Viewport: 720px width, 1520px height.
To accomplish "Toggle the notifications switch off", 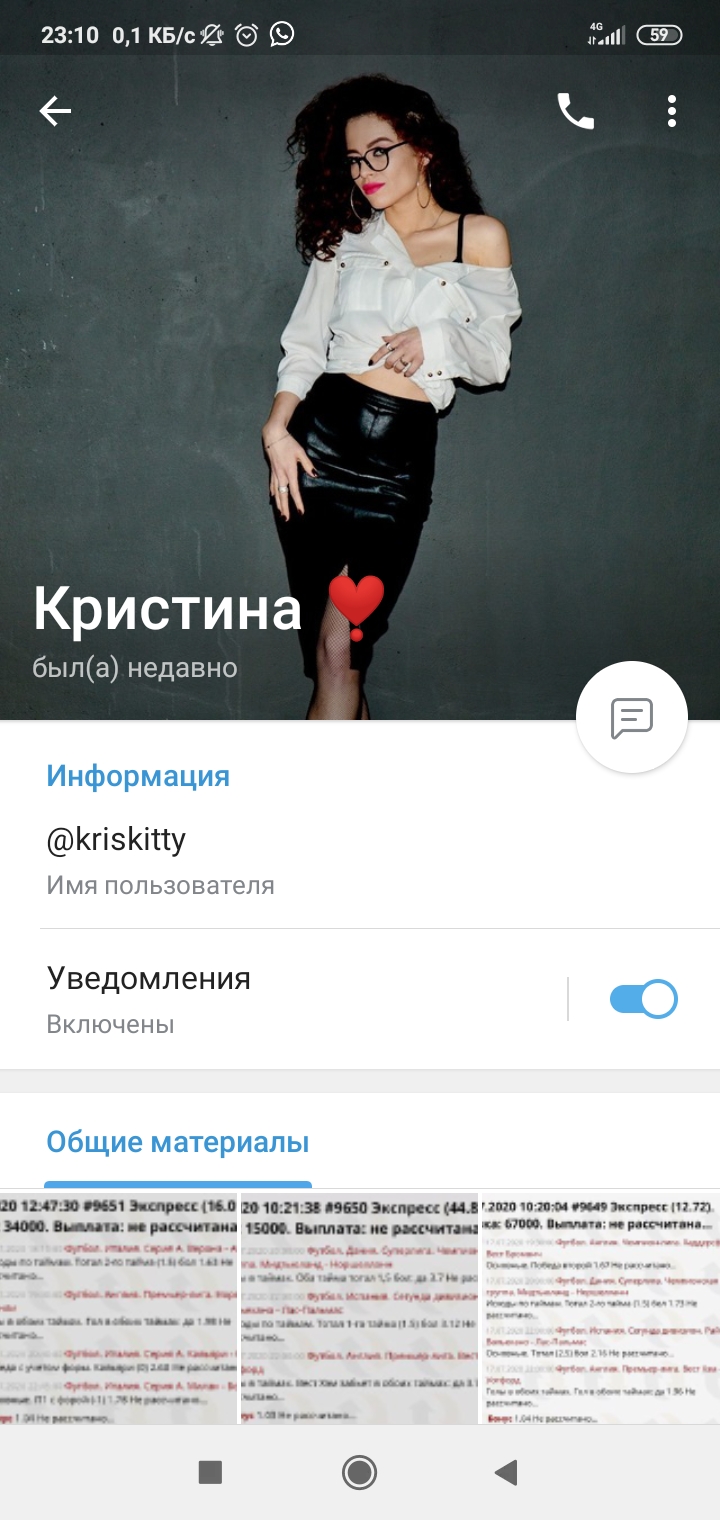I will (x=644, y=999).
